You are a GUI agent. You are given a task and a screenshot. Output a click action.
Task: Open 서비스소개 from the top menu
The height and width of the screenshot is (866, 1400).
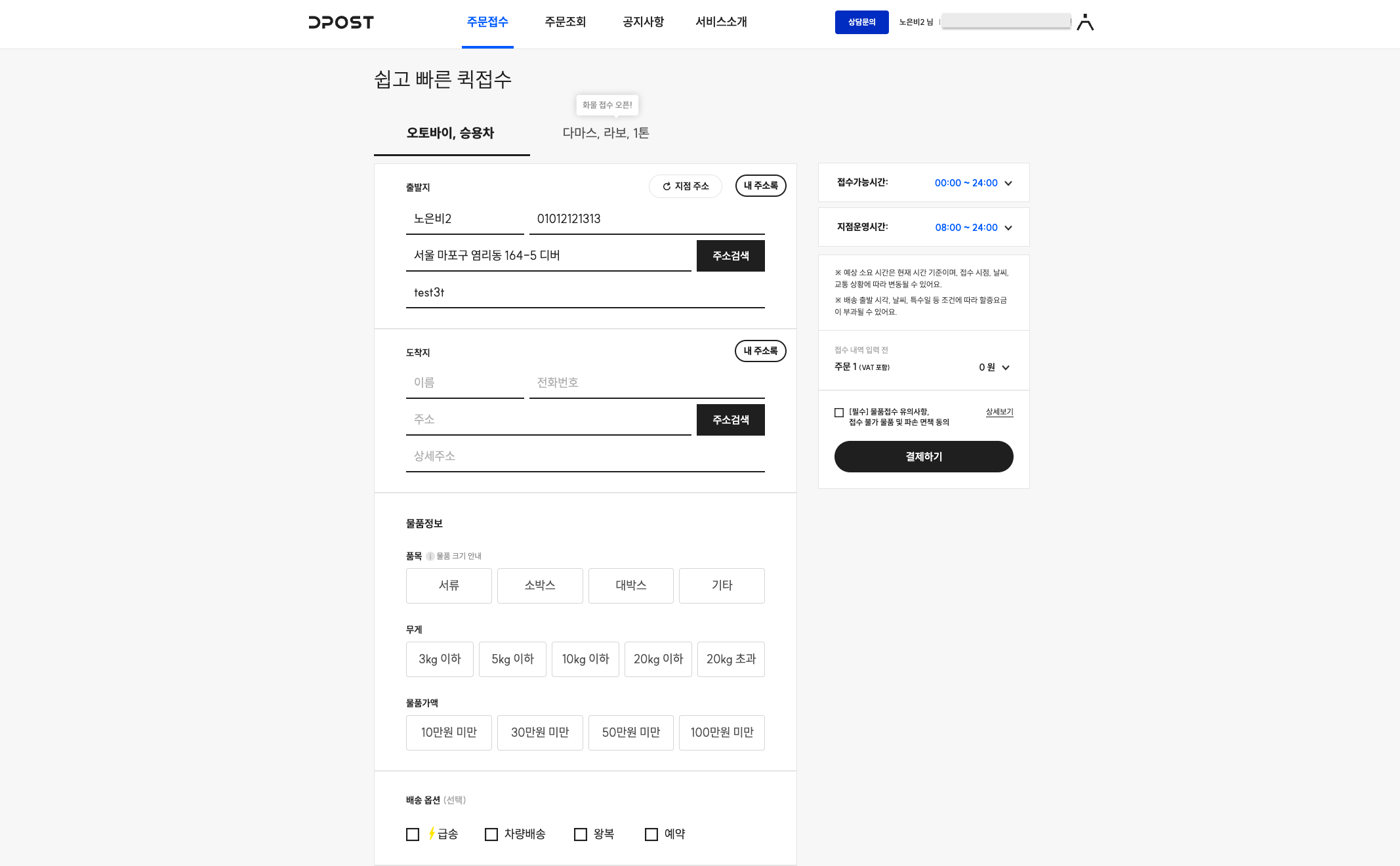pyautogui.click(x=721, y=22)
